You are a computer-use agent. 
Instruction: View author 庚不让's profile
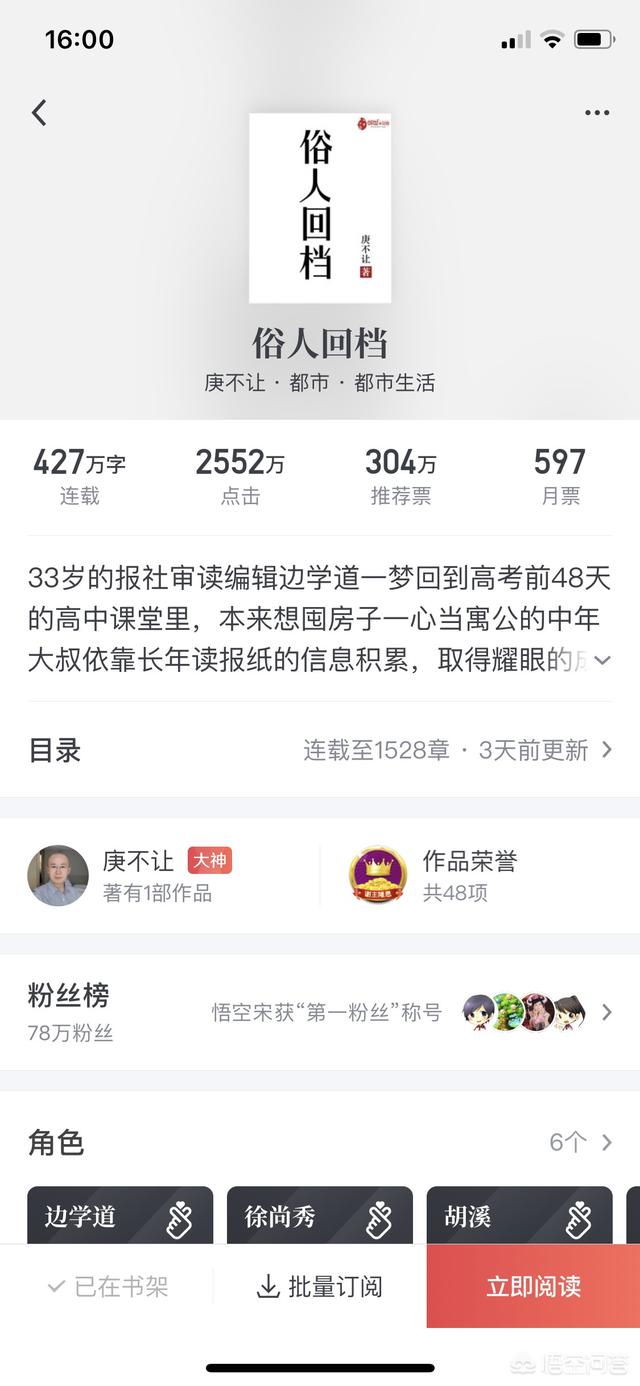click(x=130, y=875)
